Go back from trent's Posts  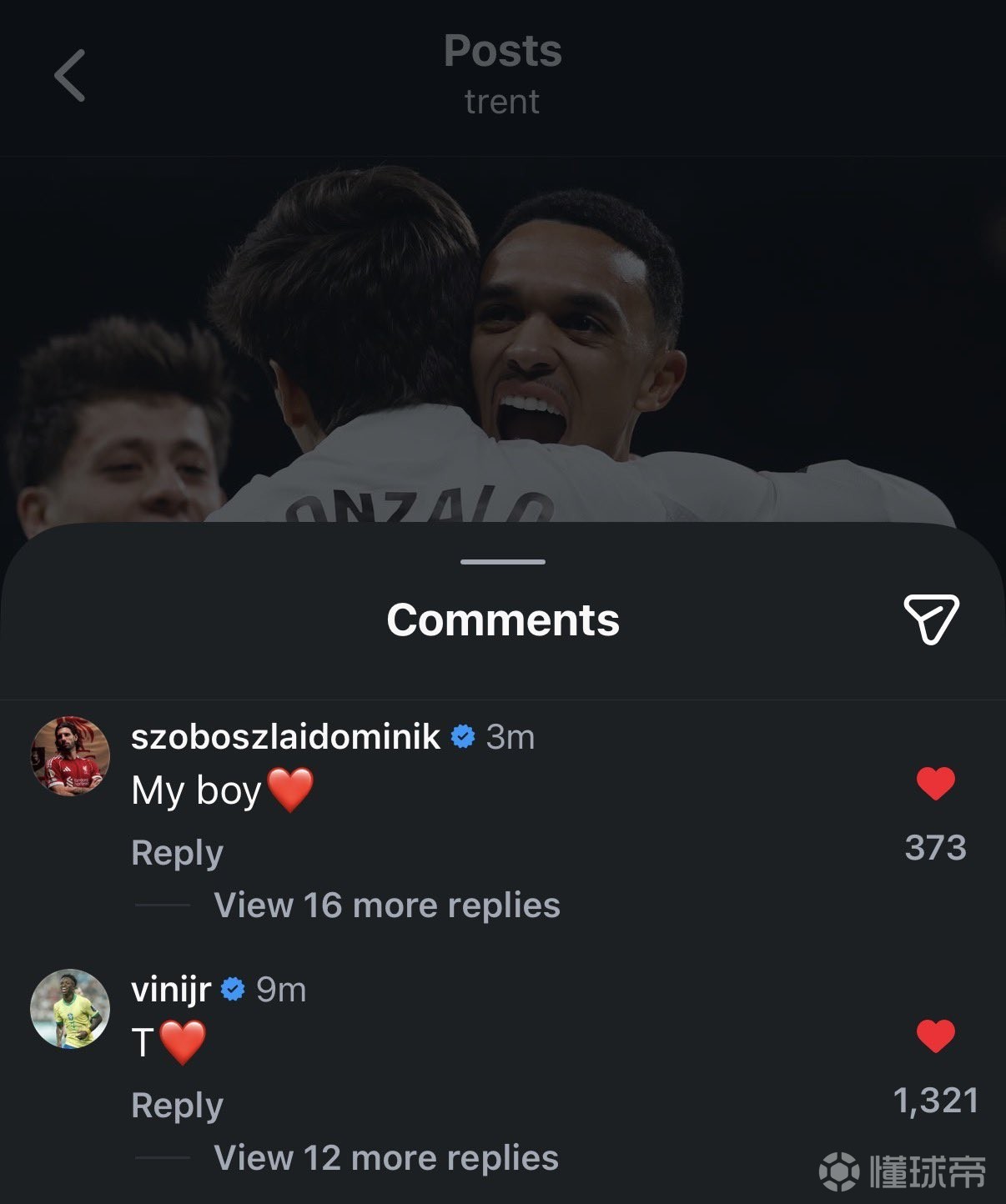tap(70, 75)
